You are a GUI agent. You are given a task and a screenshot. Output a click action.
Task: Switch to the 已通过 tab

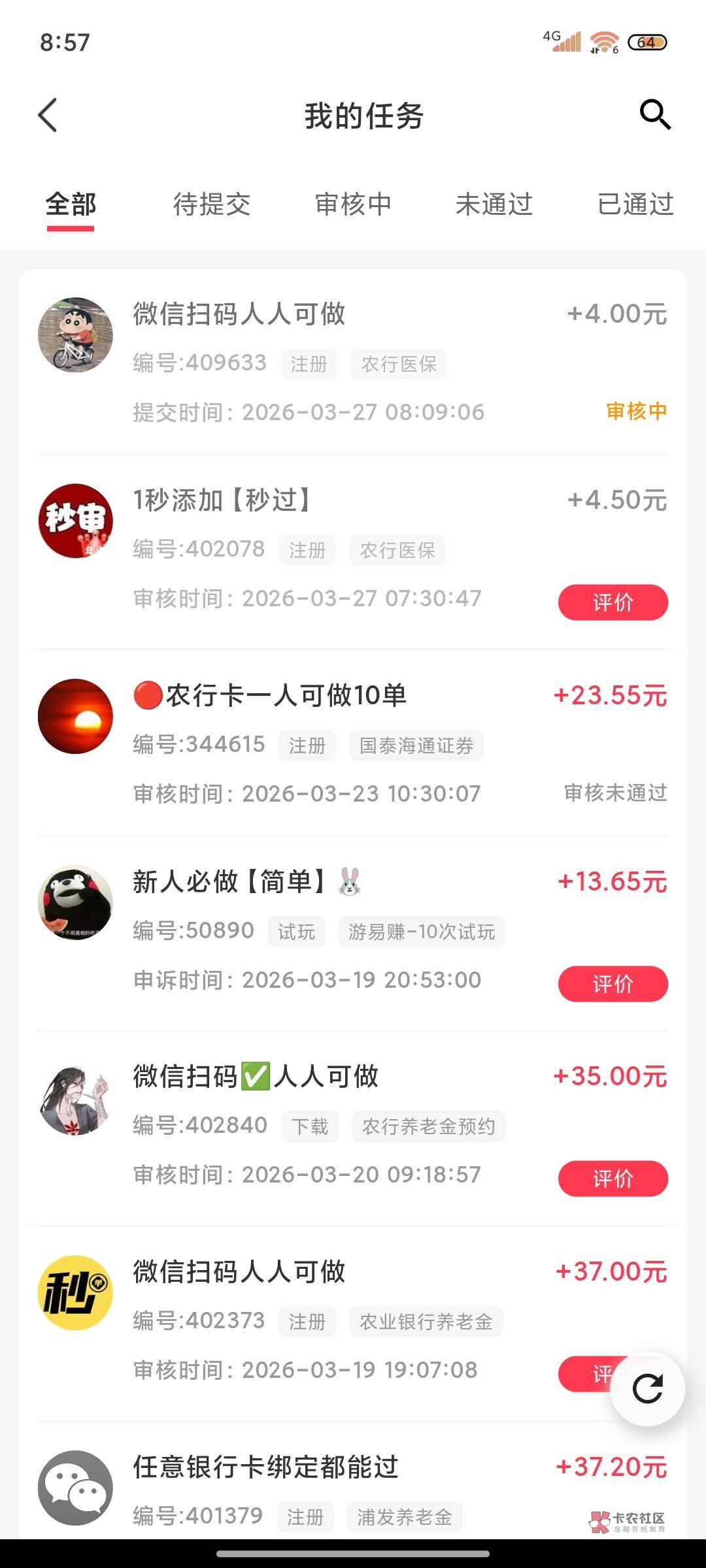pos(635,204)
